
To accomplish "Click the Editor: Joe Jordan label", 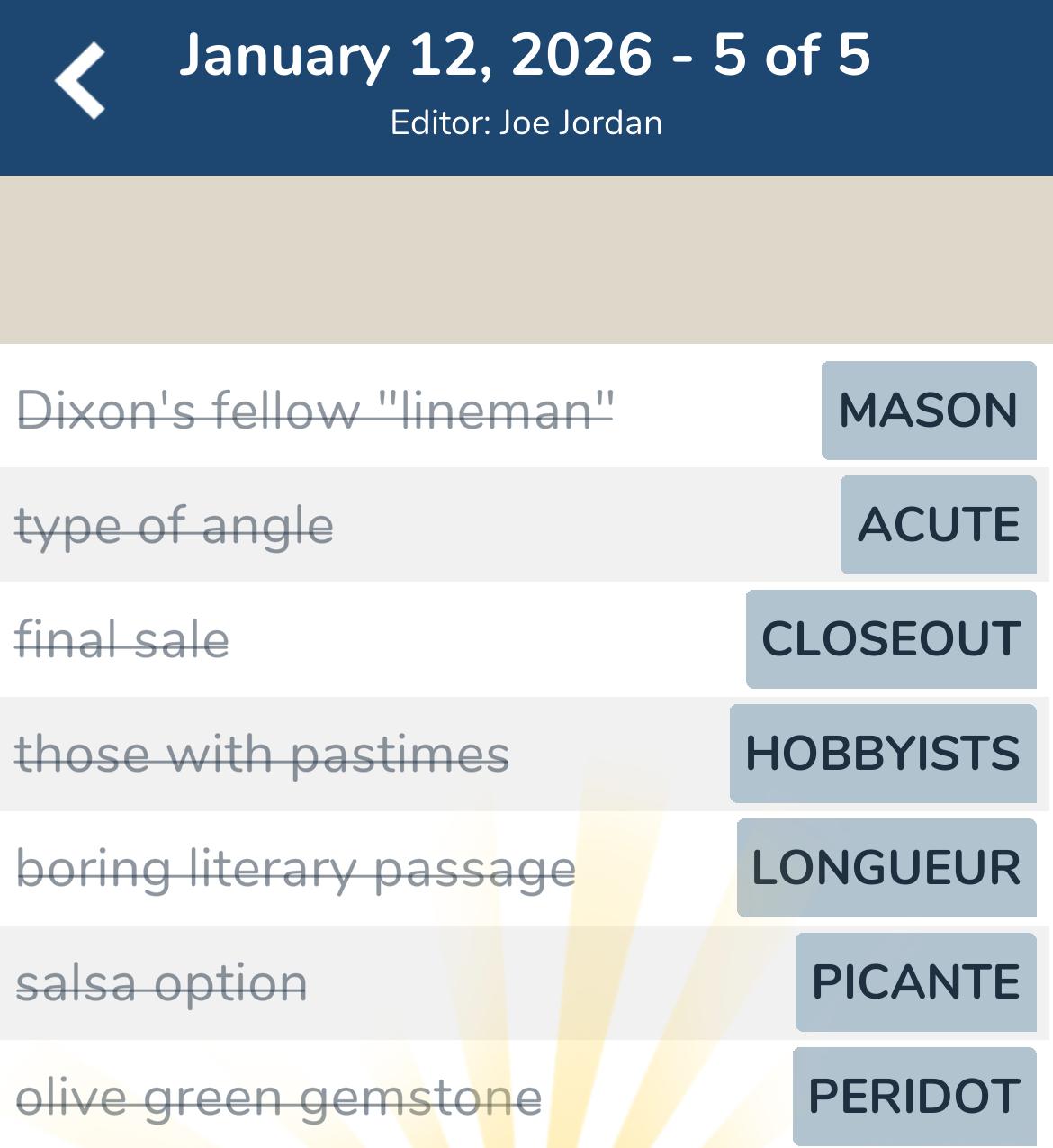I will coord(526,122).
